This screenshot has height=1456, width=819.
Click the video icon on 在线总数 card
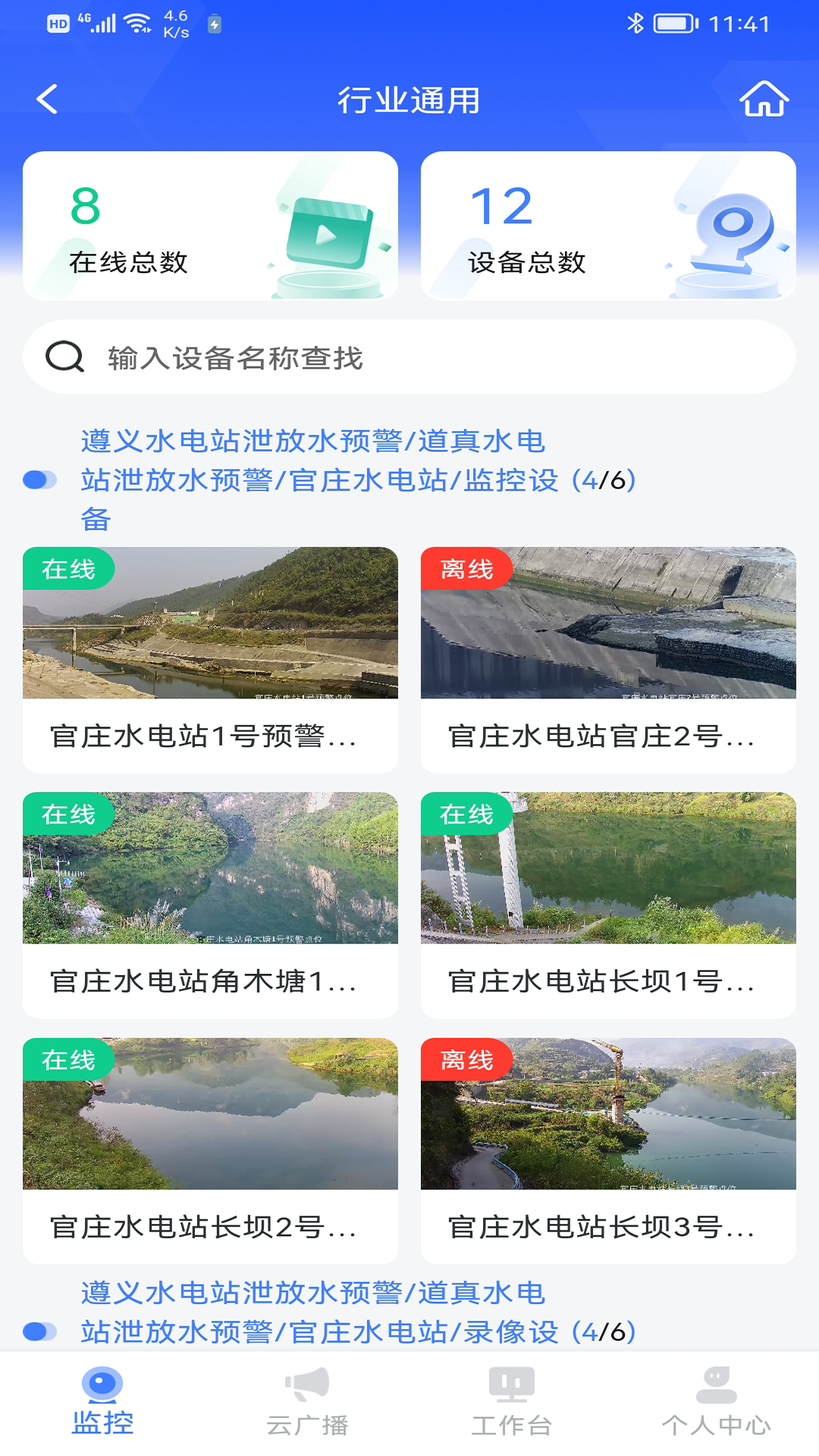329,228
